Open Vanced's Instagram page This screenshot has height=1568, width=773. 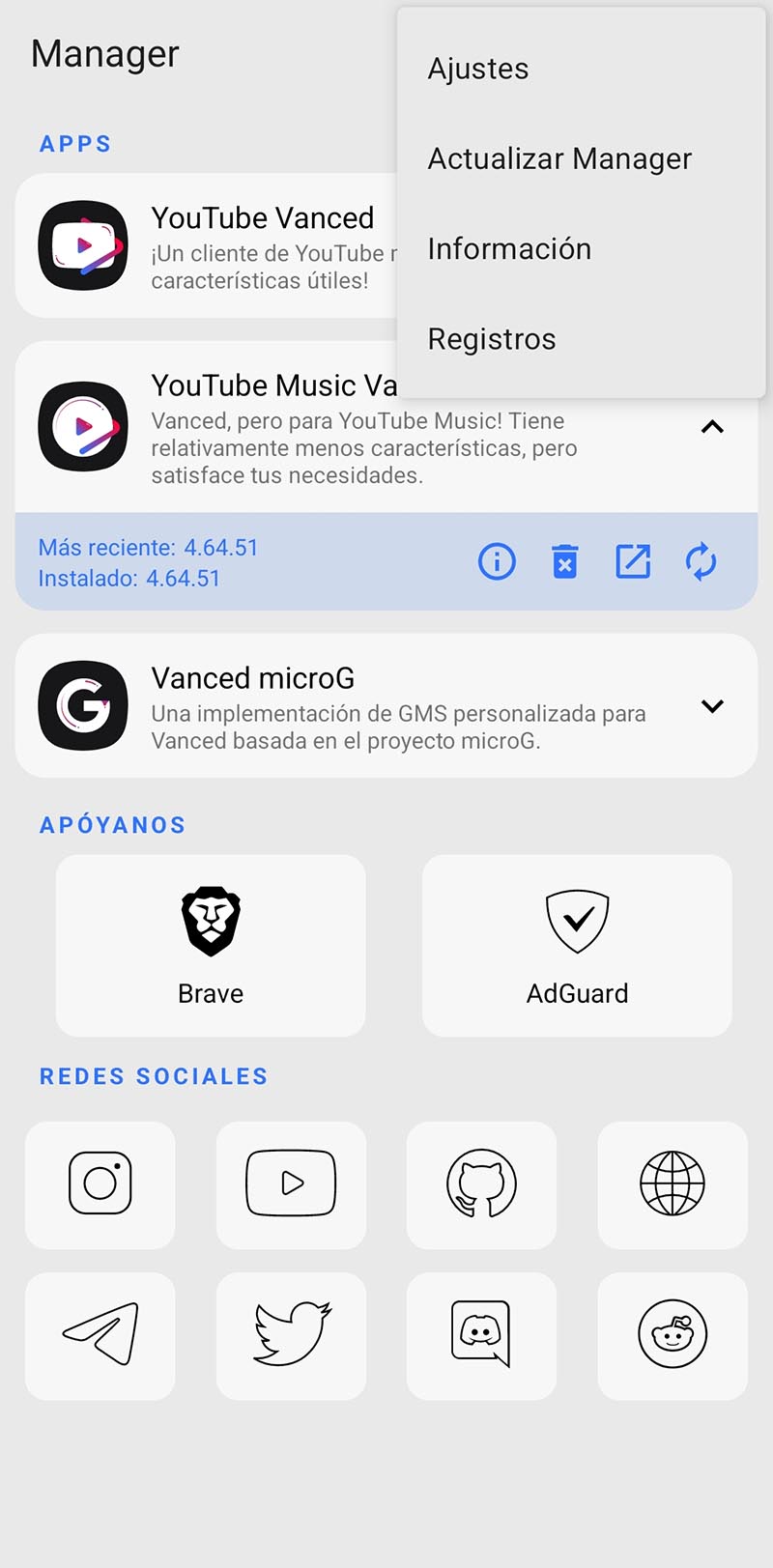tap(100, 1185)
